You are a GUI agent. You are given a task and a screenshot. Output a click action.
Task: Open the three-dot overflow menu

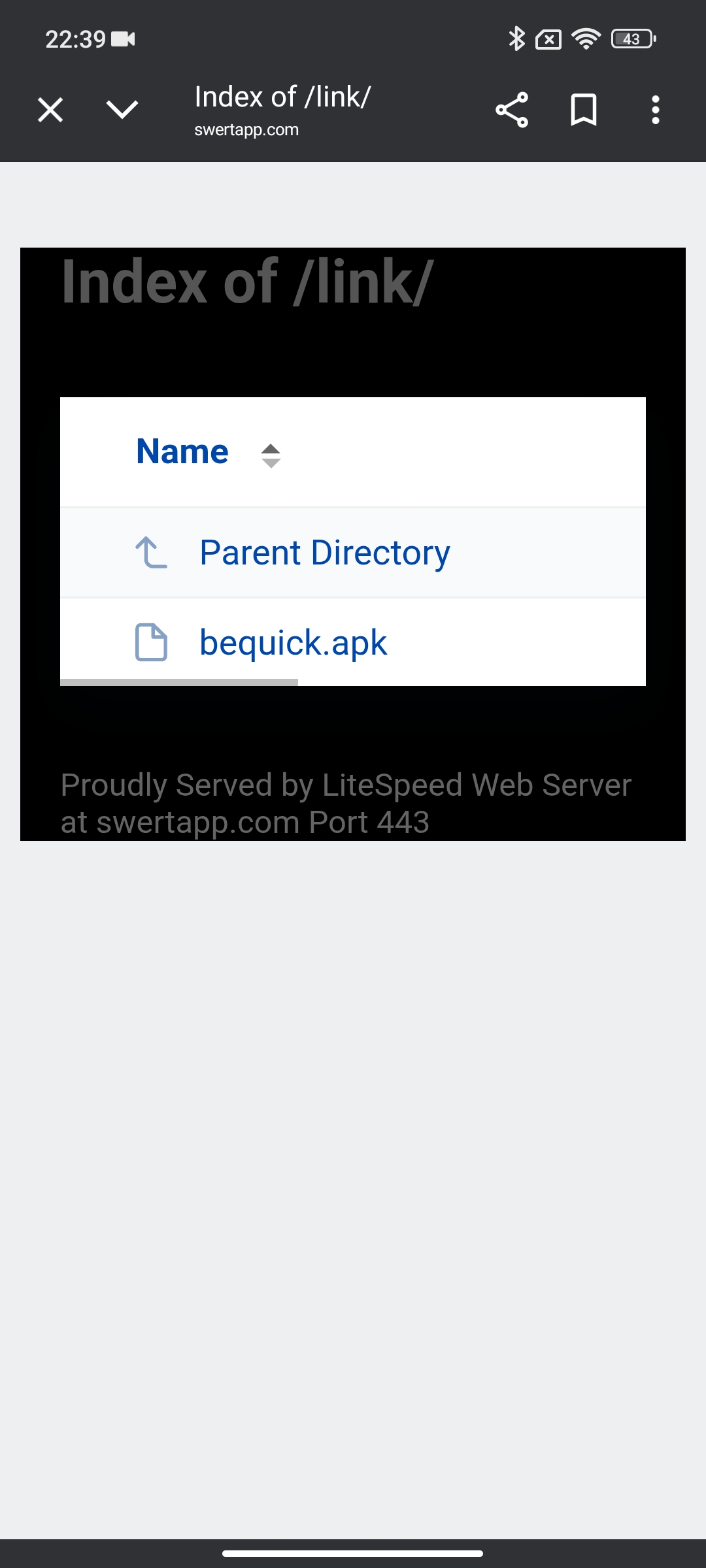click(x=655, y=110)
